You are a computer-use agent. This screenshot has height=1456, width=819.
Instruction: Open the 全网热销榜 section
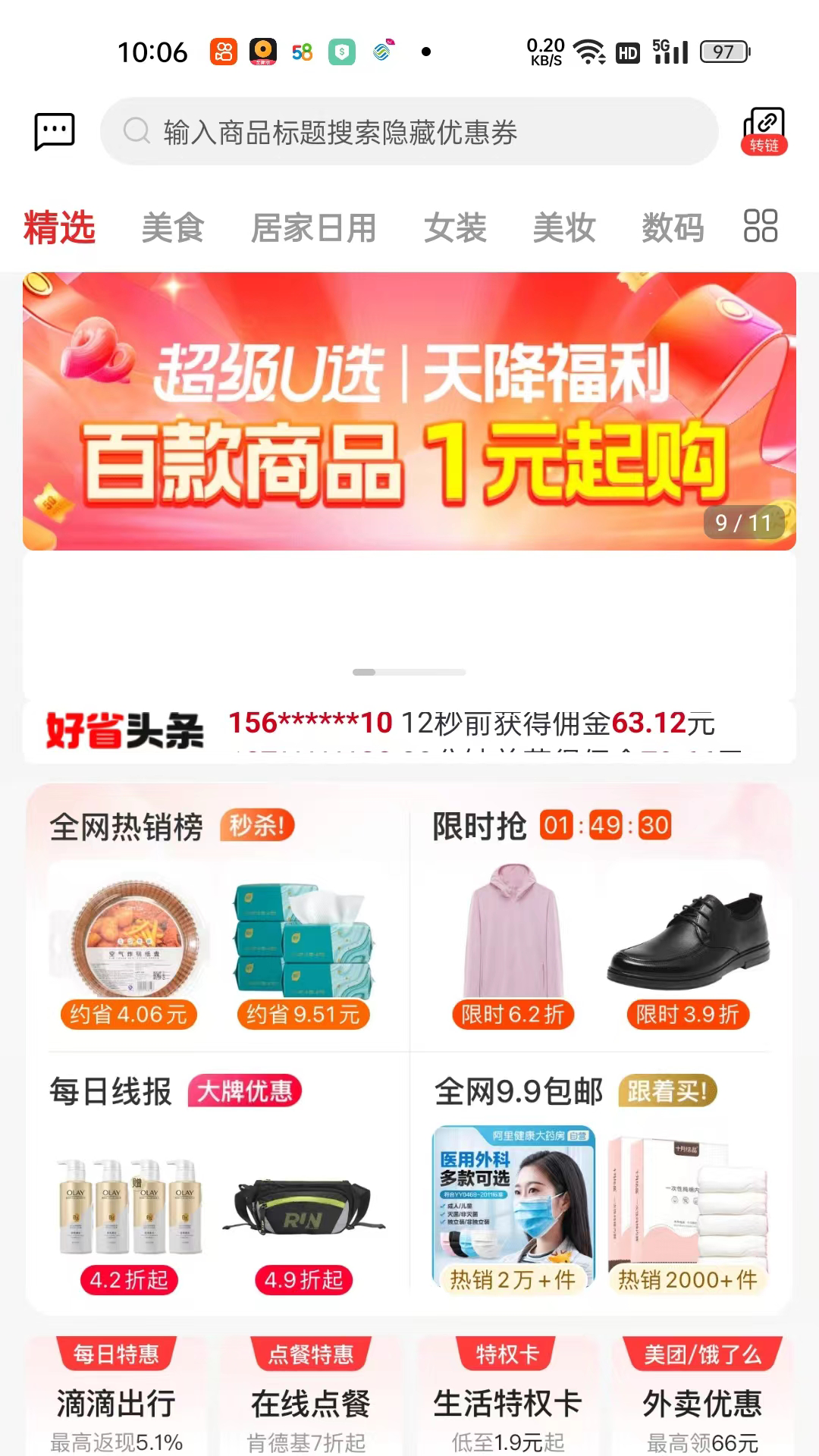point(127,827)
